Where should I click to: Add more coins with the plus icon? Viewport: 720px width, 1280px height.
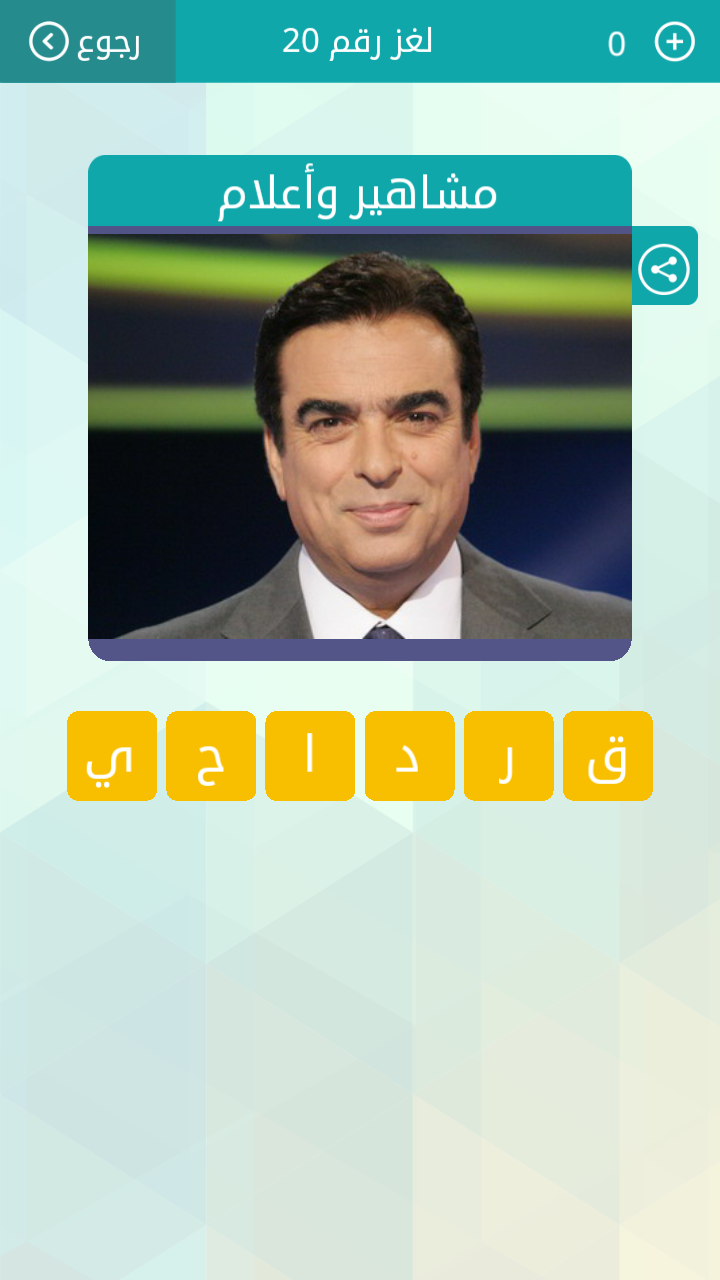pyautogui.click(x=674, y=42)
